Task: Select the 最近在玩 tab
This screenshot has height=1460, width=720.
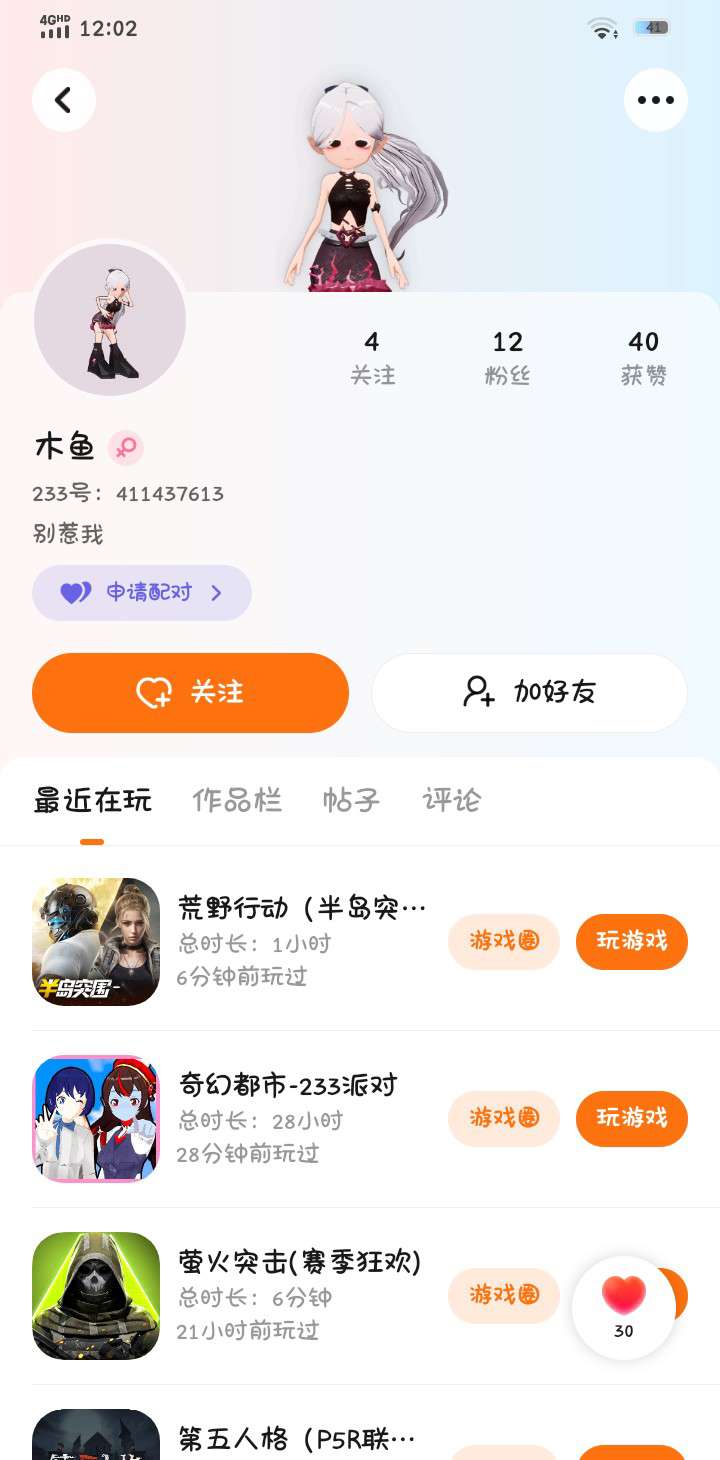Action: (92, 800)
